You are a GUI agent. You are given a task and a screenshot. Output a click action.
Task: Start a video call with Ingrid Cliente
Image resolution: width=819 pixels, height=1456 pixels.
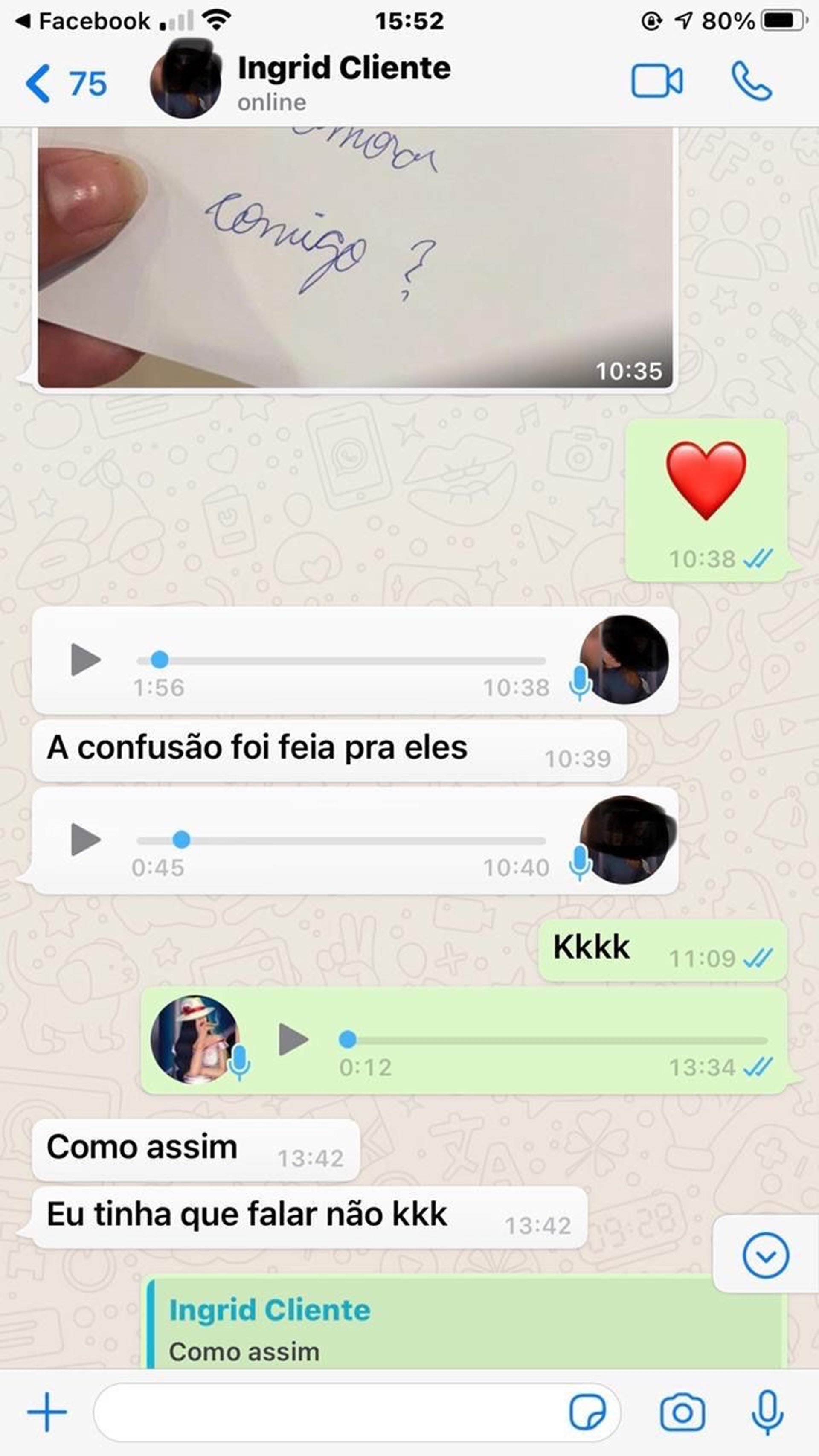(656, 81)
